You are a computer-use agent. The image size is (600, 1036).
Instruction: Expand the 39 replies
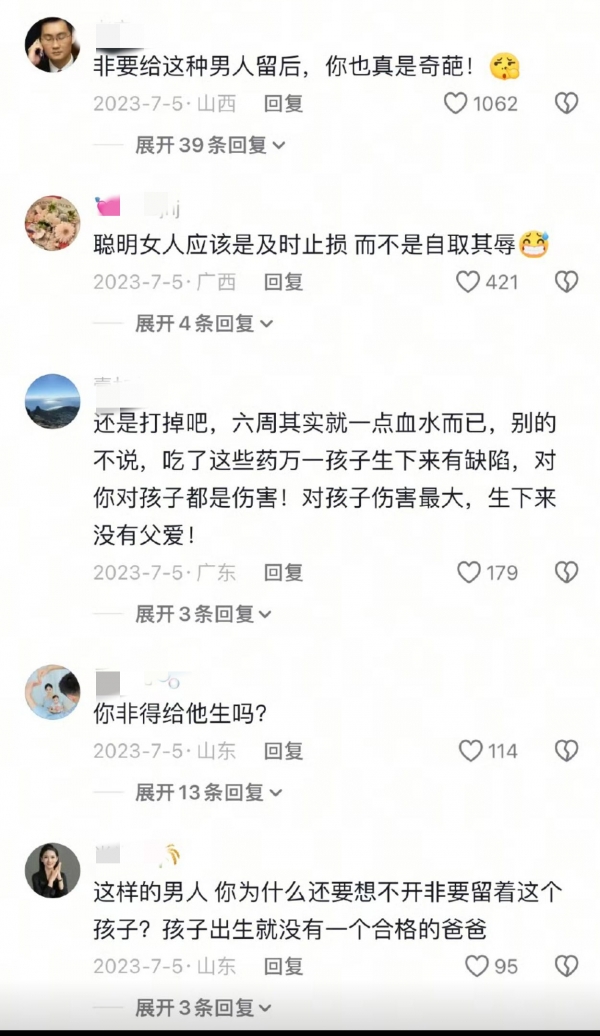pyautogui.click(x=211, y=145)
